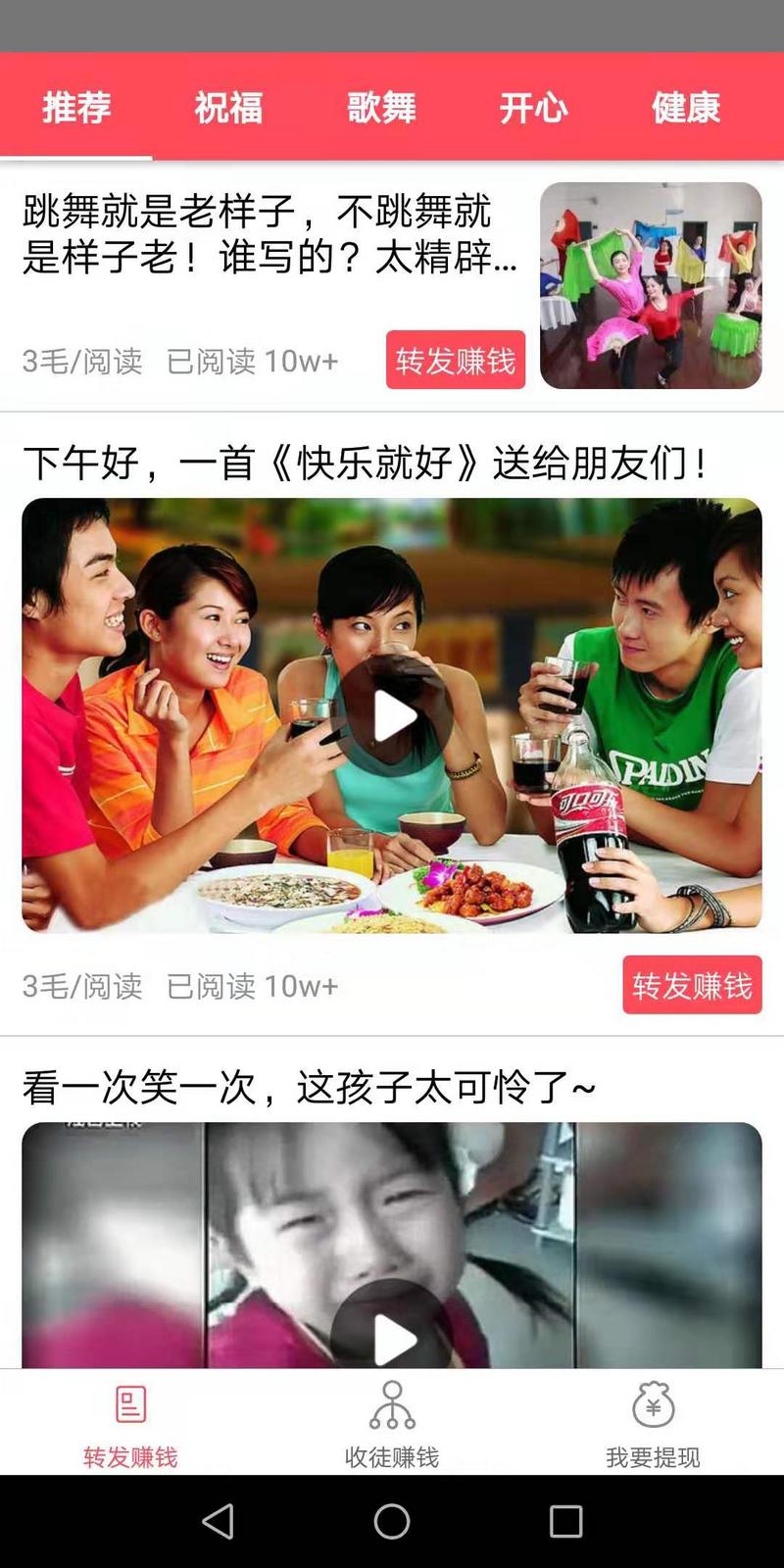Switch to the 祝福 tab

tap(228, 107)
